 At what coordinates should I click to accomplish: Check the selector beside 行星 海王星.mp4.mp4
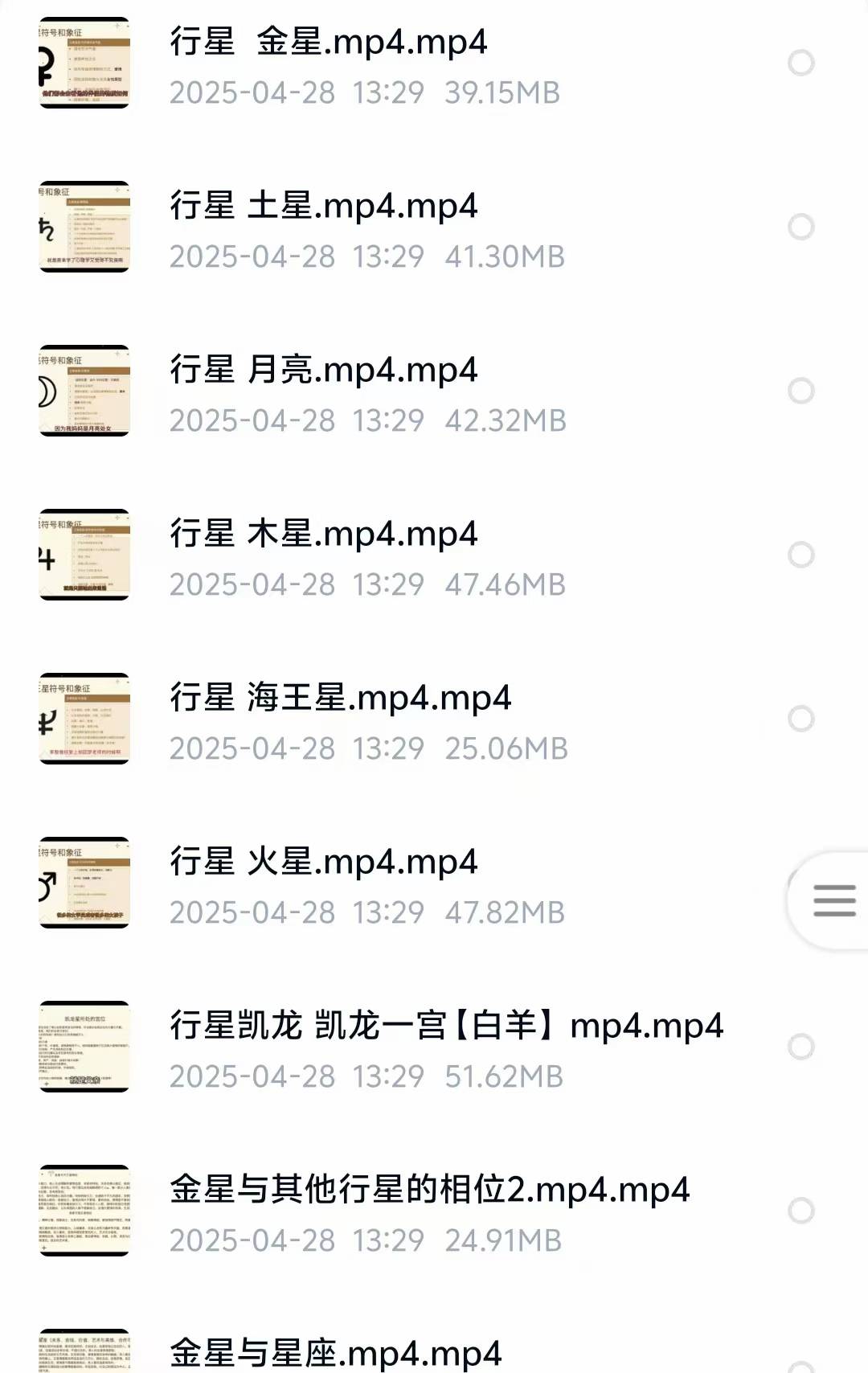point(800,719)
